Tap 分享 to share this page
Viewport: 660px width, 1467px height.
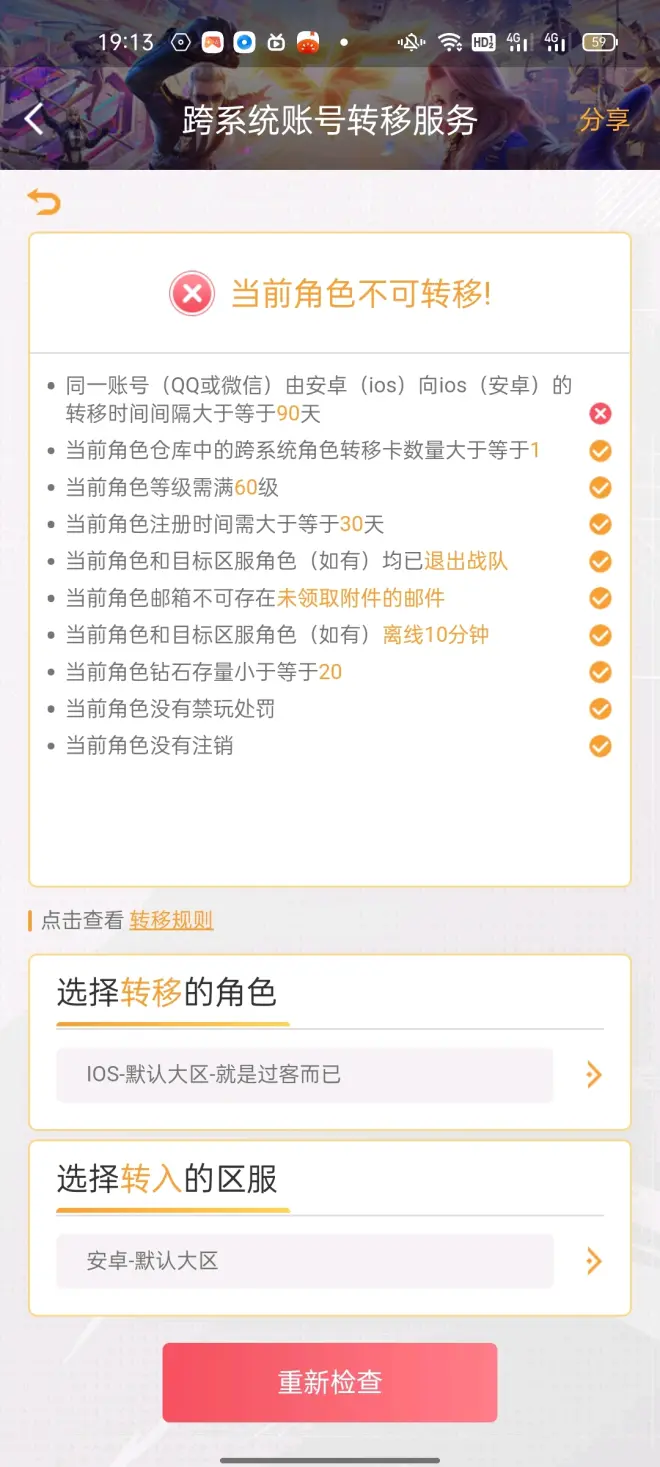point(603,120)
